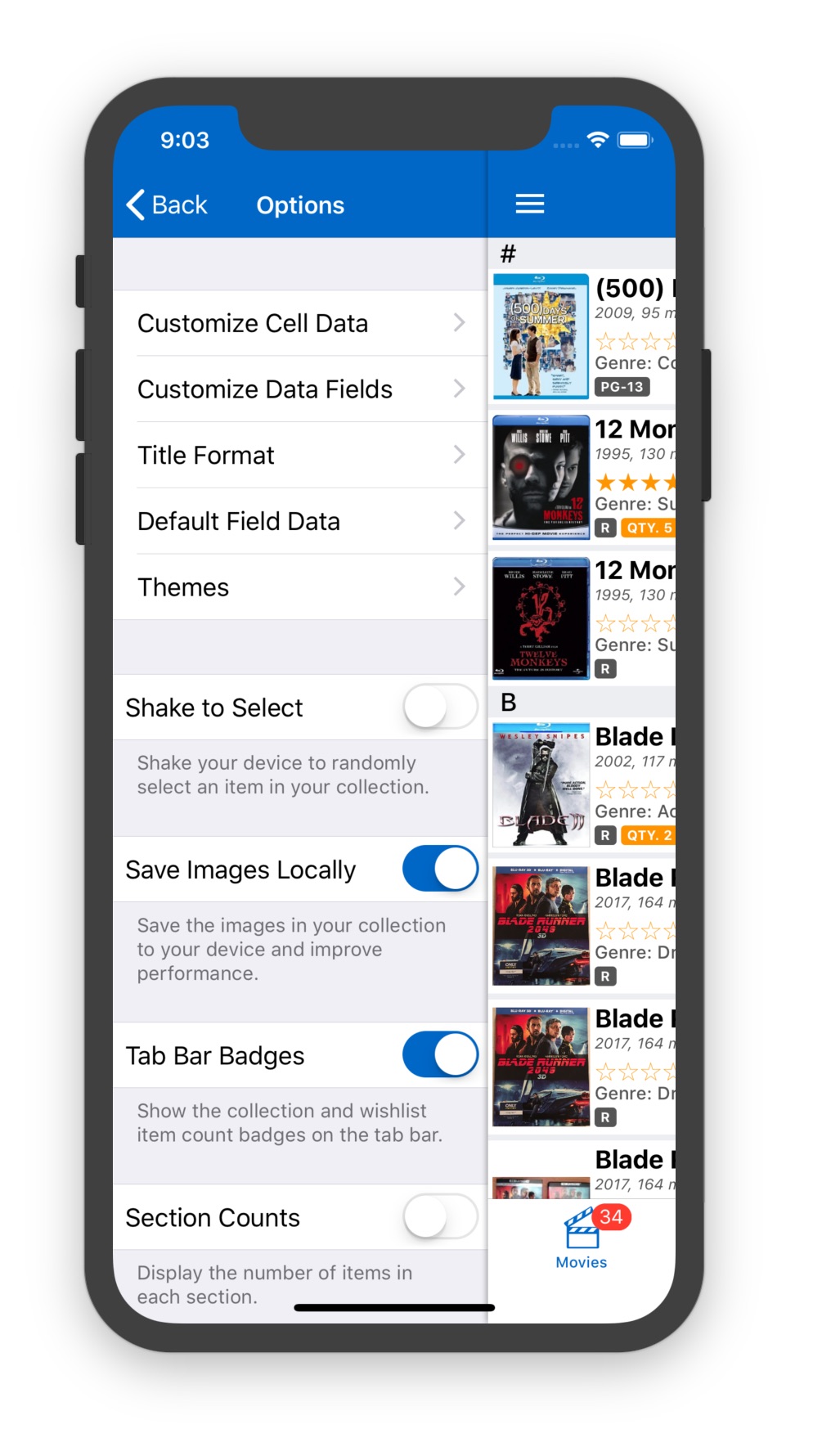This screenshot has width=813, height=1456.
Task: Switch to the Movies tab
Action: [582, 1238]
